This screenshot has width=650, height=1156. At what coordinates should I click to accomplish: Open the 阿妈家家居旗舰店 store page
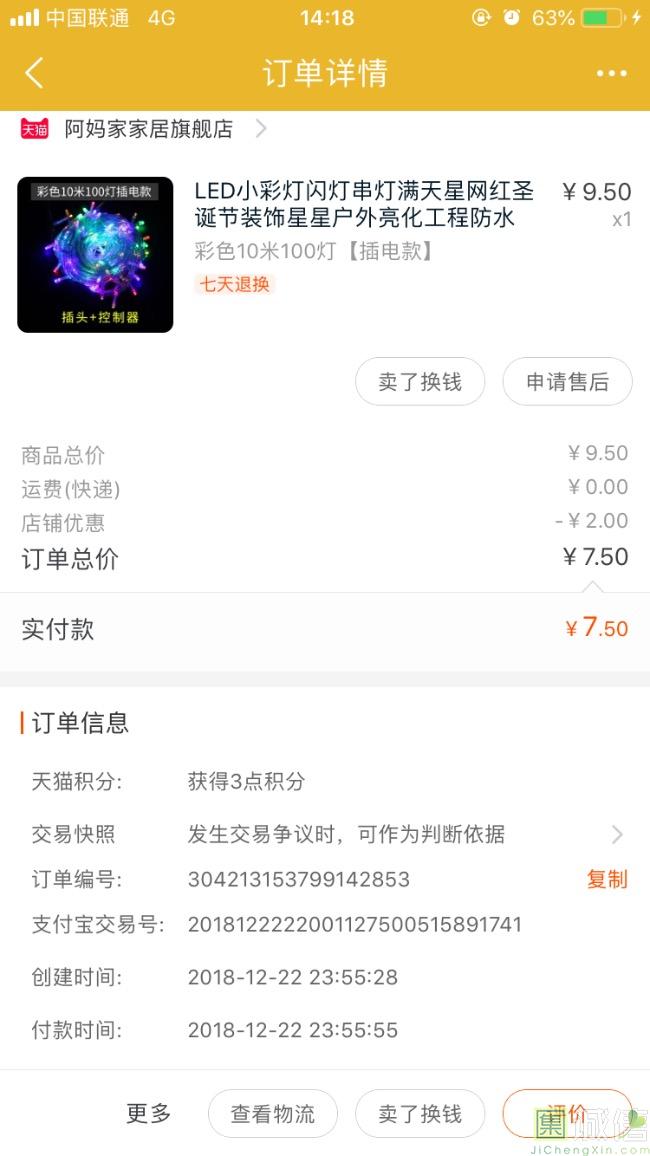148,129
